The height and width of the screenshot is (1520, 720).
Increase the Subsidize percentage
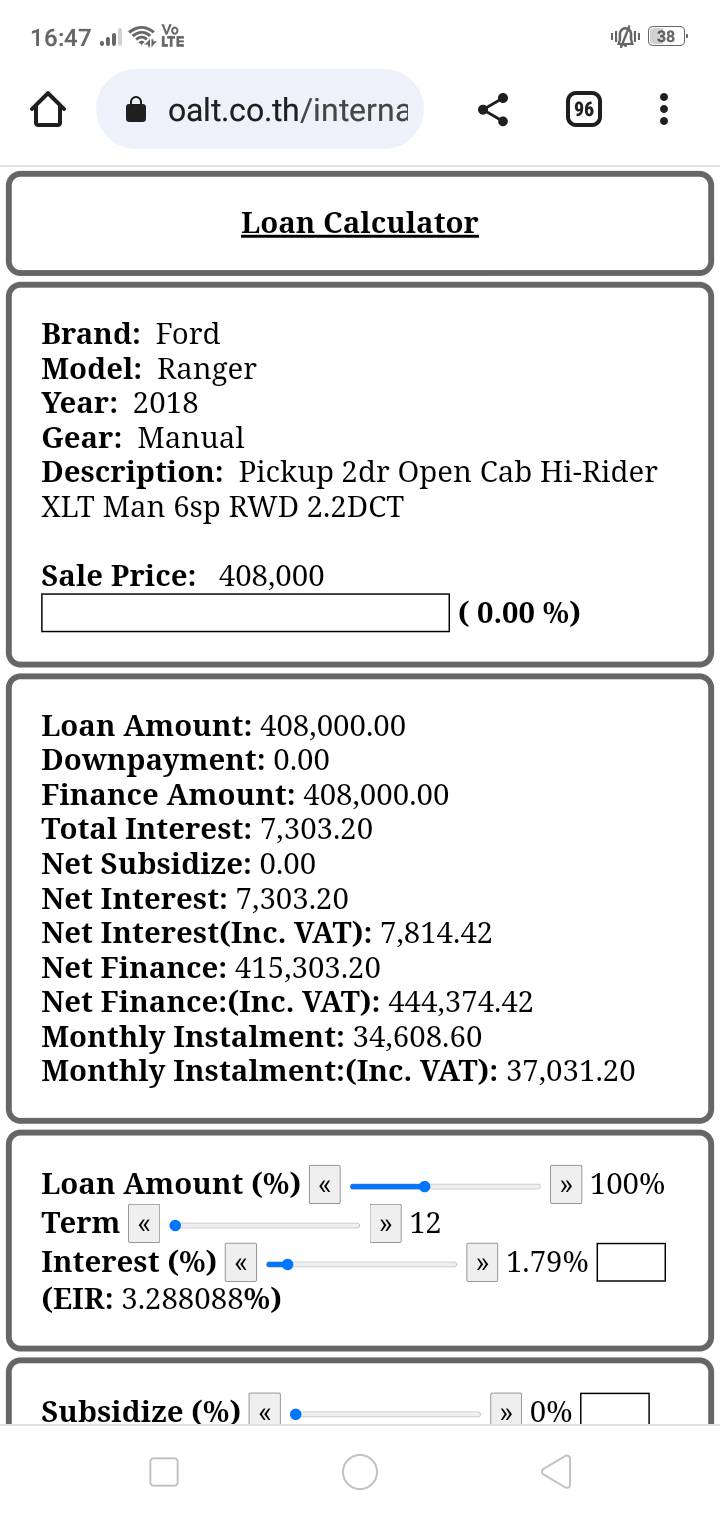click(x=505, y=1412)
